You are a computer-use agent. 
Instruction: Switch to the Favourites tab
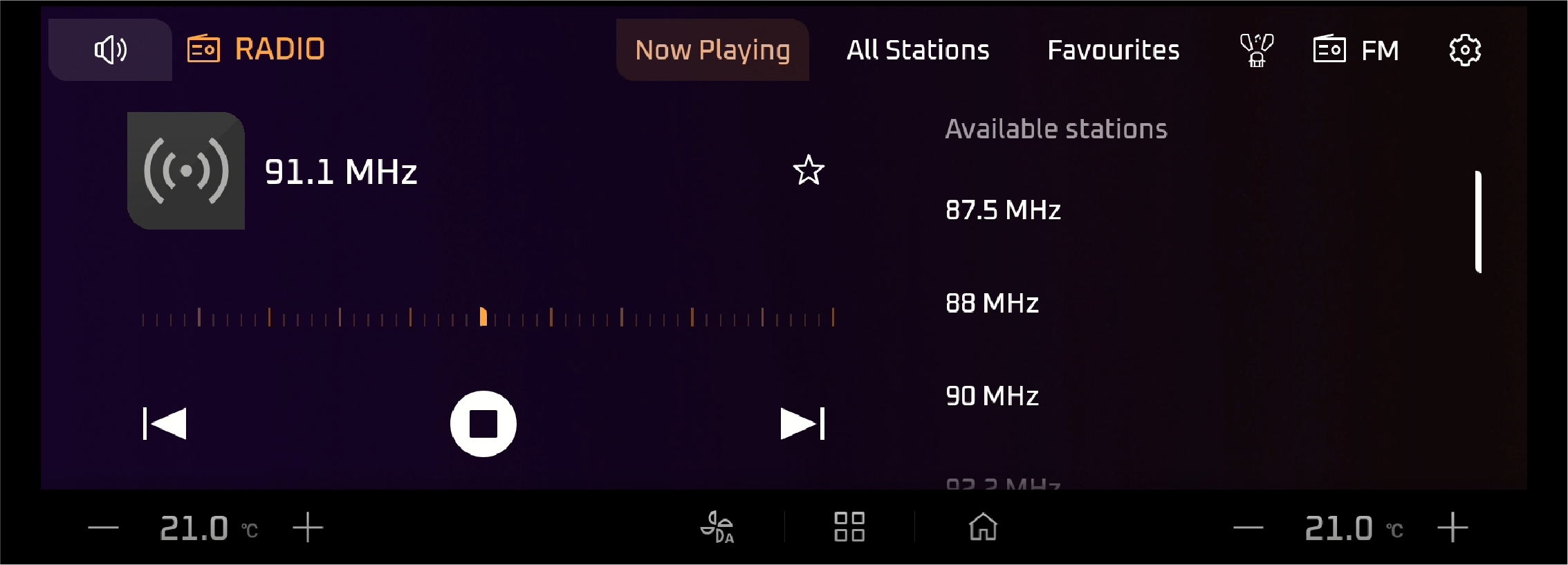tap(1113, 50)
